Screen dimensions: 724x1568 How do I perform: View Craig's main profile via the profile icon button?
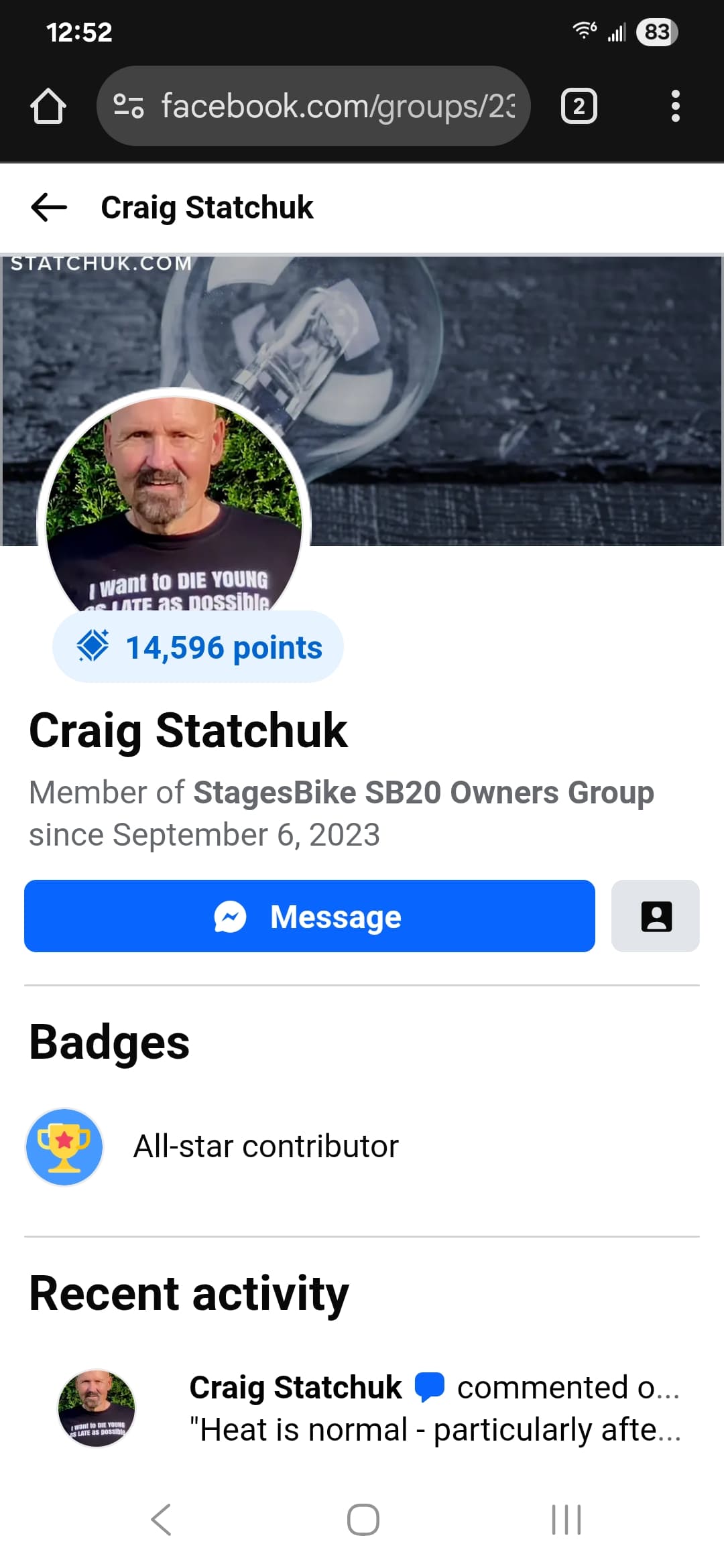coord(656,916)
